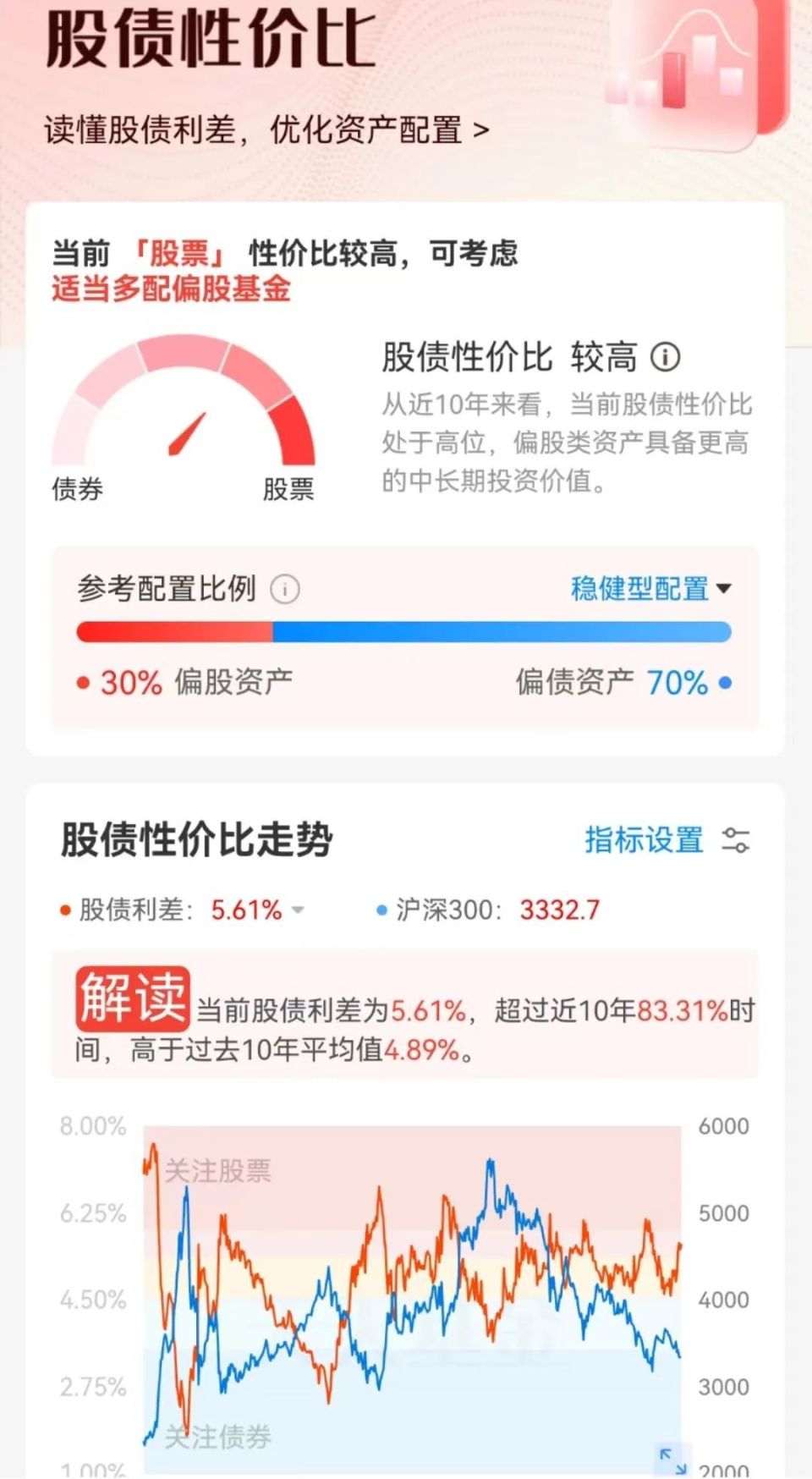
Task: Expand the chart to fullscreen
Action: coord(673,1460)
